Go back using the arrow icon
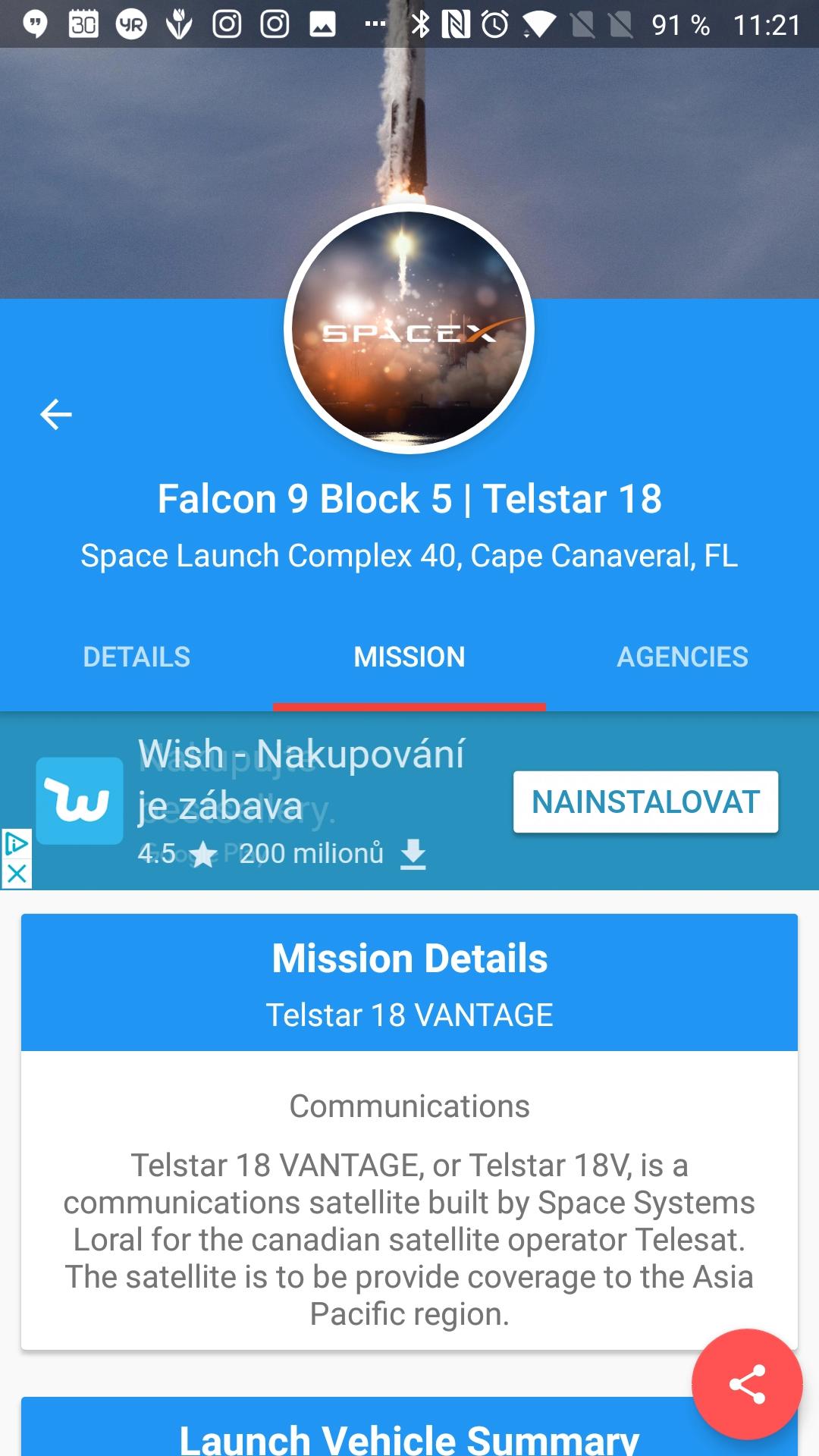Screen dimensions: 819x1456 pyautogui.click(x=55, y=414)
